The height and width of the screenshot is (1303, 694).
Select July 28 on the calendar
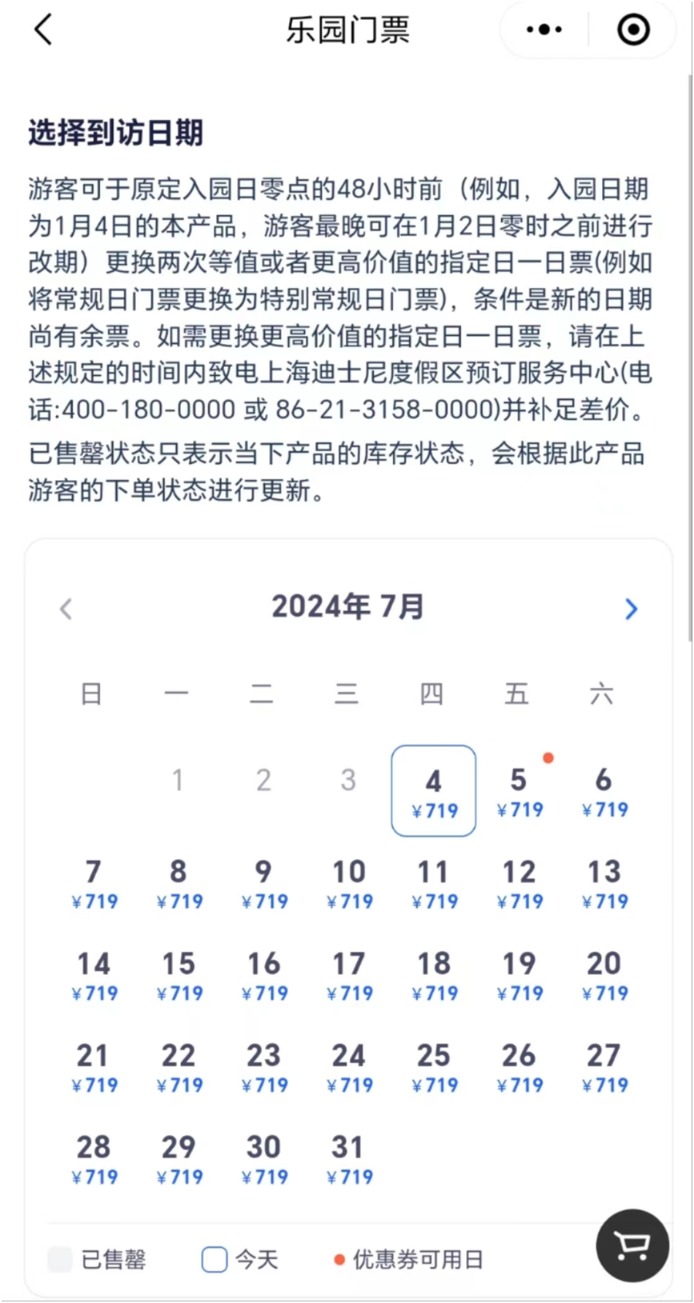coord(93,1158)
